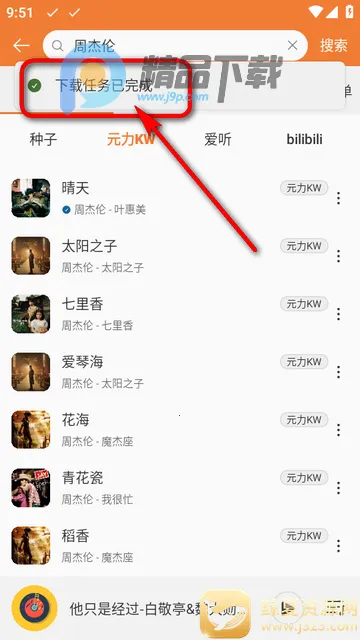Screen dimensions: 360x640
Task: Select the 元力KW source tab
Action: (131, 140)
